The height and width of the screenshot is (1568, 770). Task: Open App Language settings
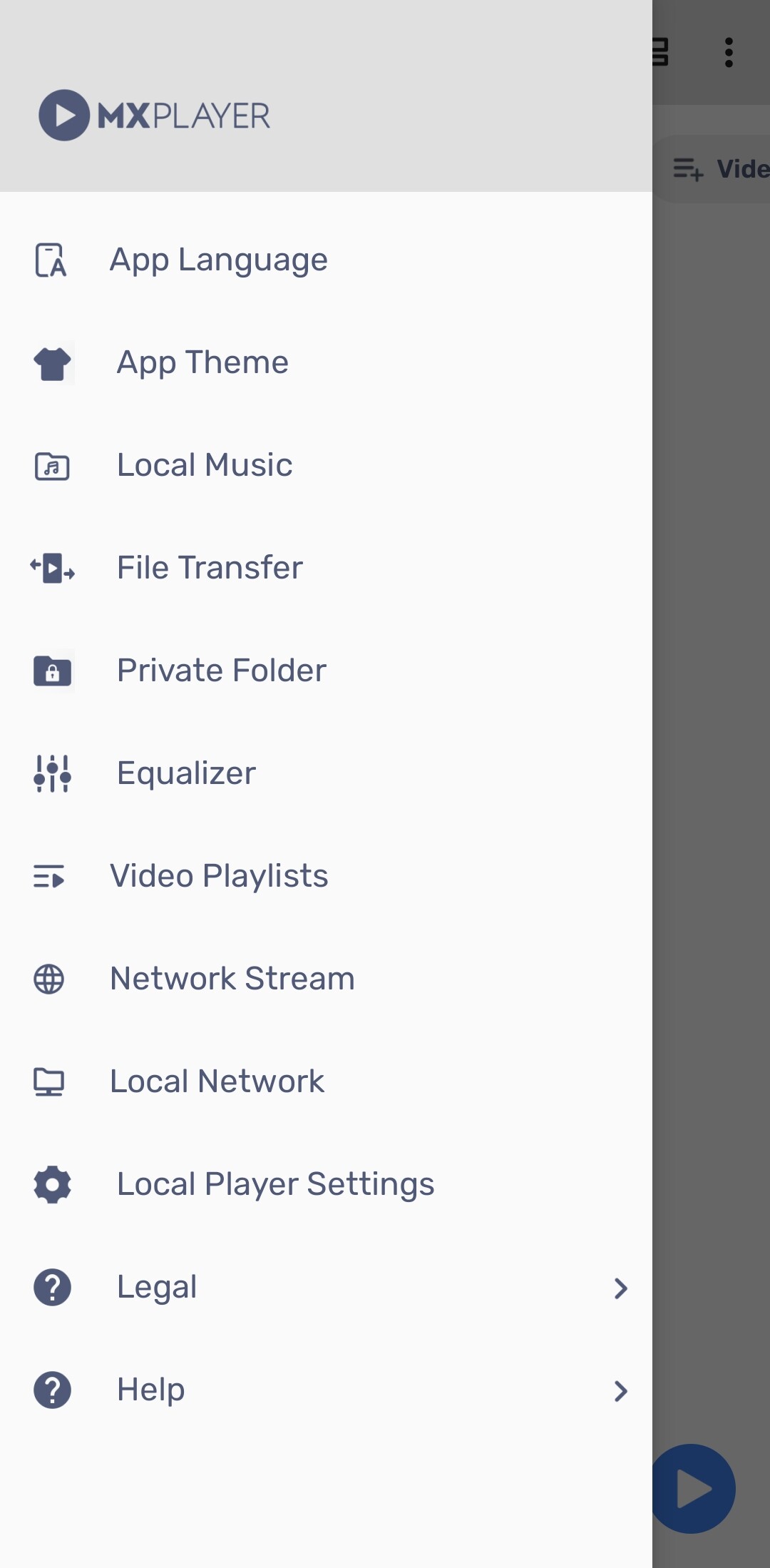click(326, 260)
